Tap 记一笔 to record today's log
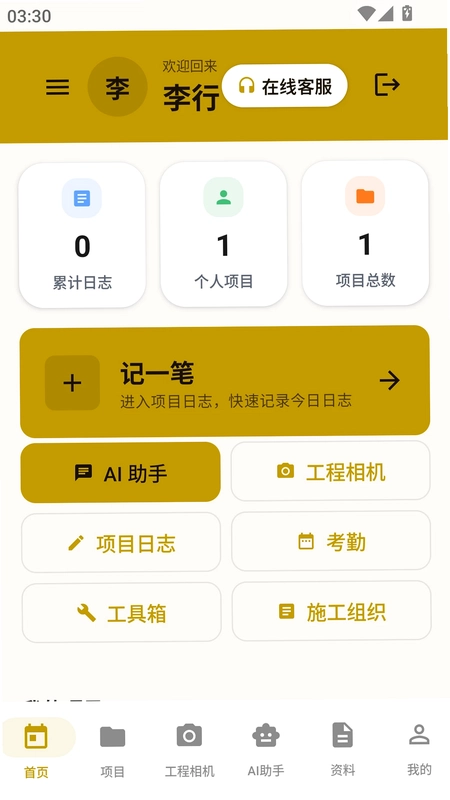This screenshot has height=800, width=450. tap(225, 382)
